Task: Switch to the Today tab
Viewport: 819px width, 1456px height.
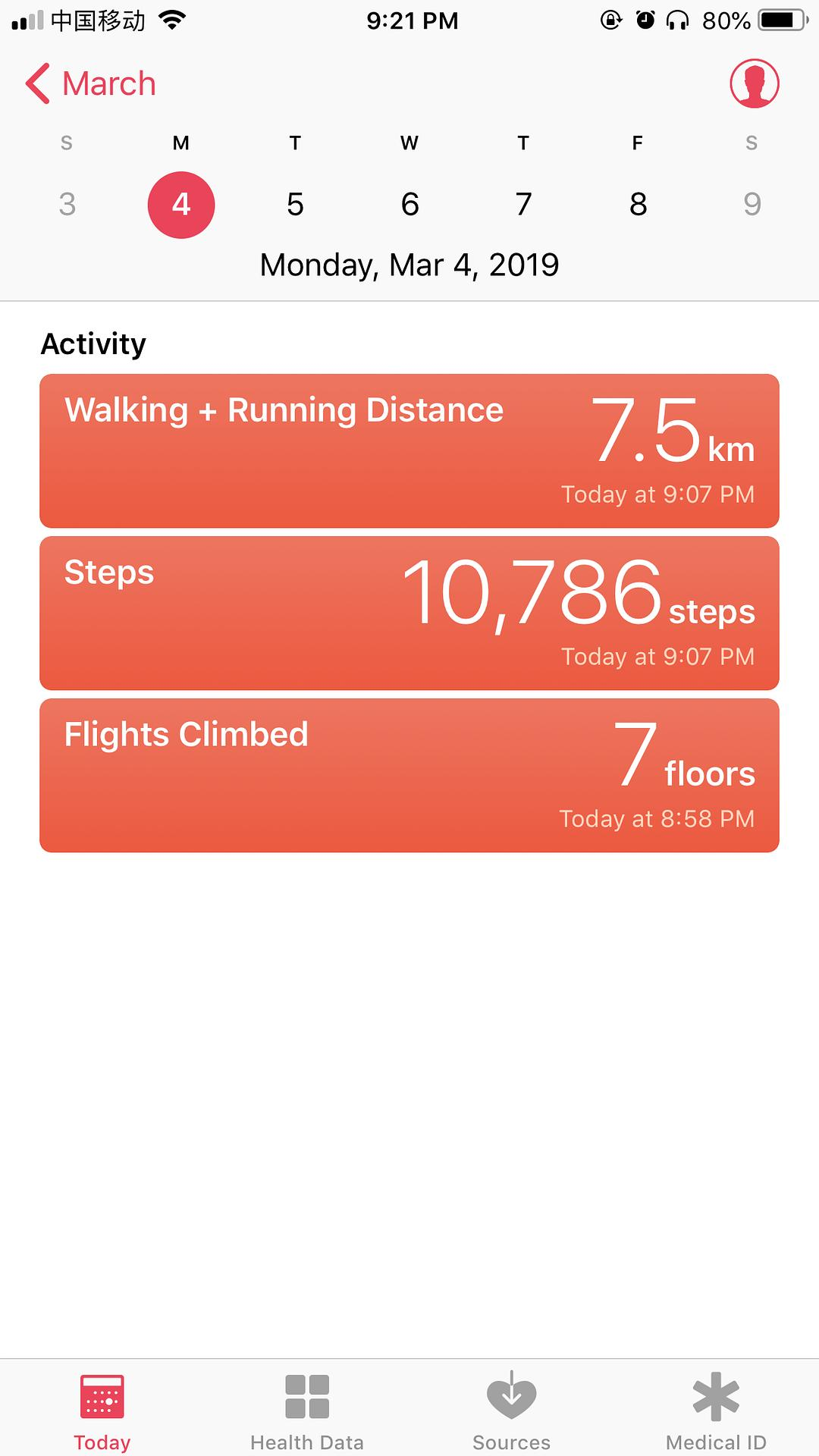Action: [x=102, y=1410]
